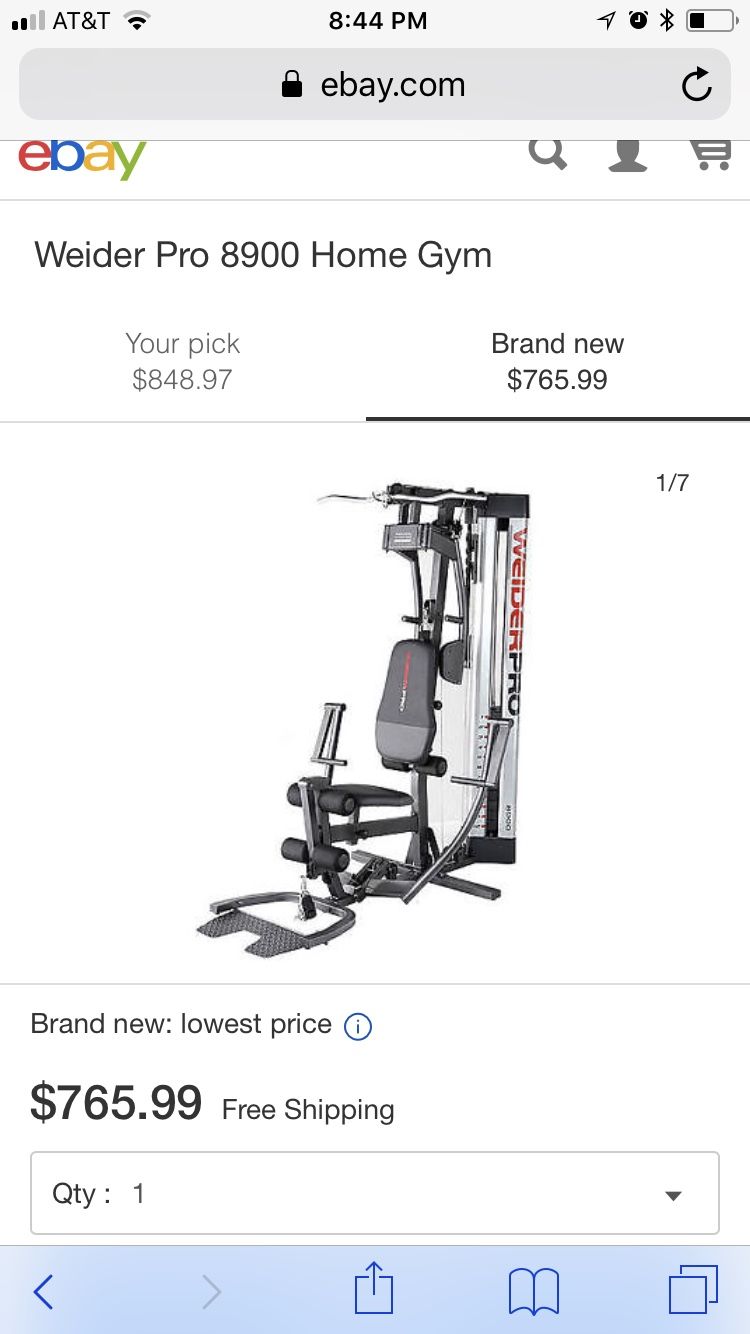The height and width of the screenshot is (1334, 750).
Task: Expand the Qty dropdown
Action: (x=375, y=1193)
